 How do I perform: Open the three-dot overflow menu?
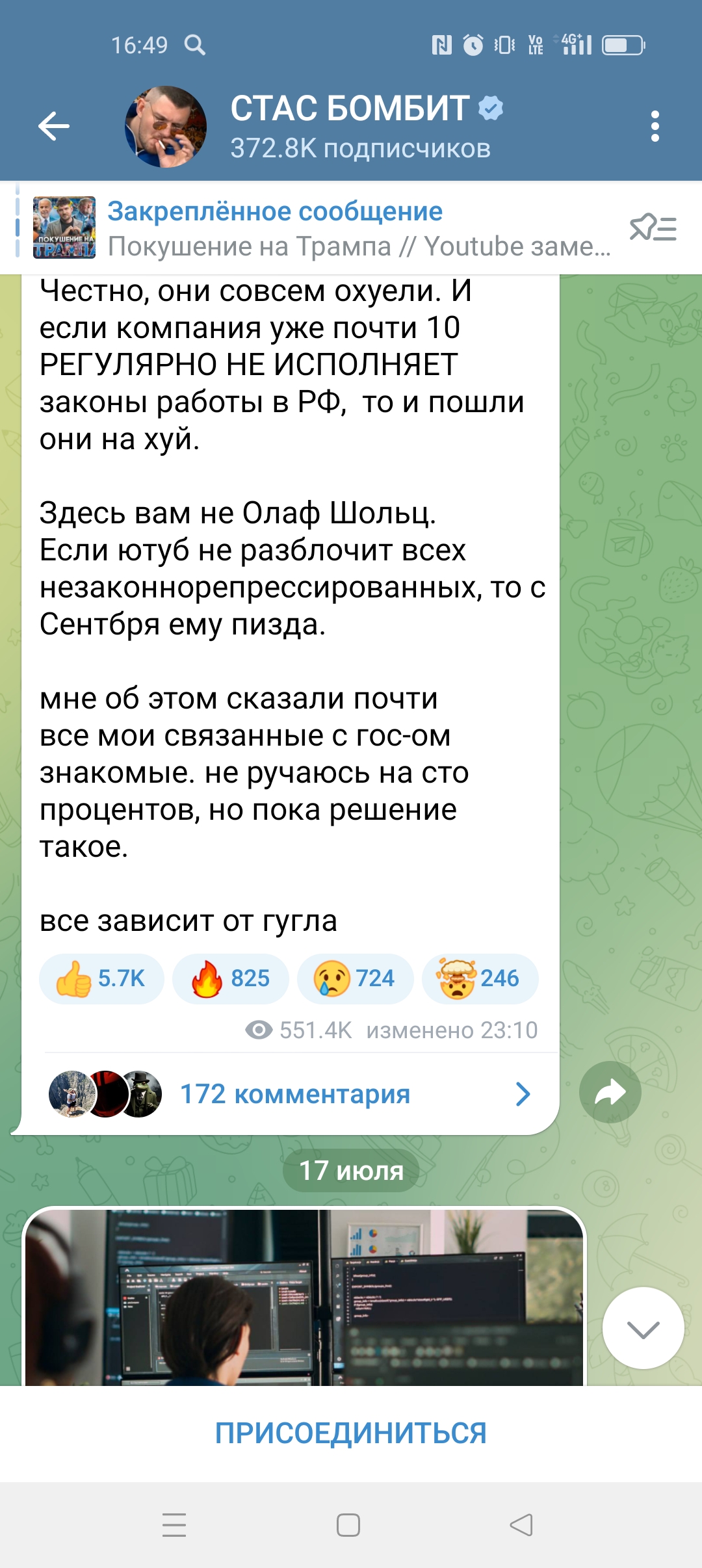tap(655, 126)
